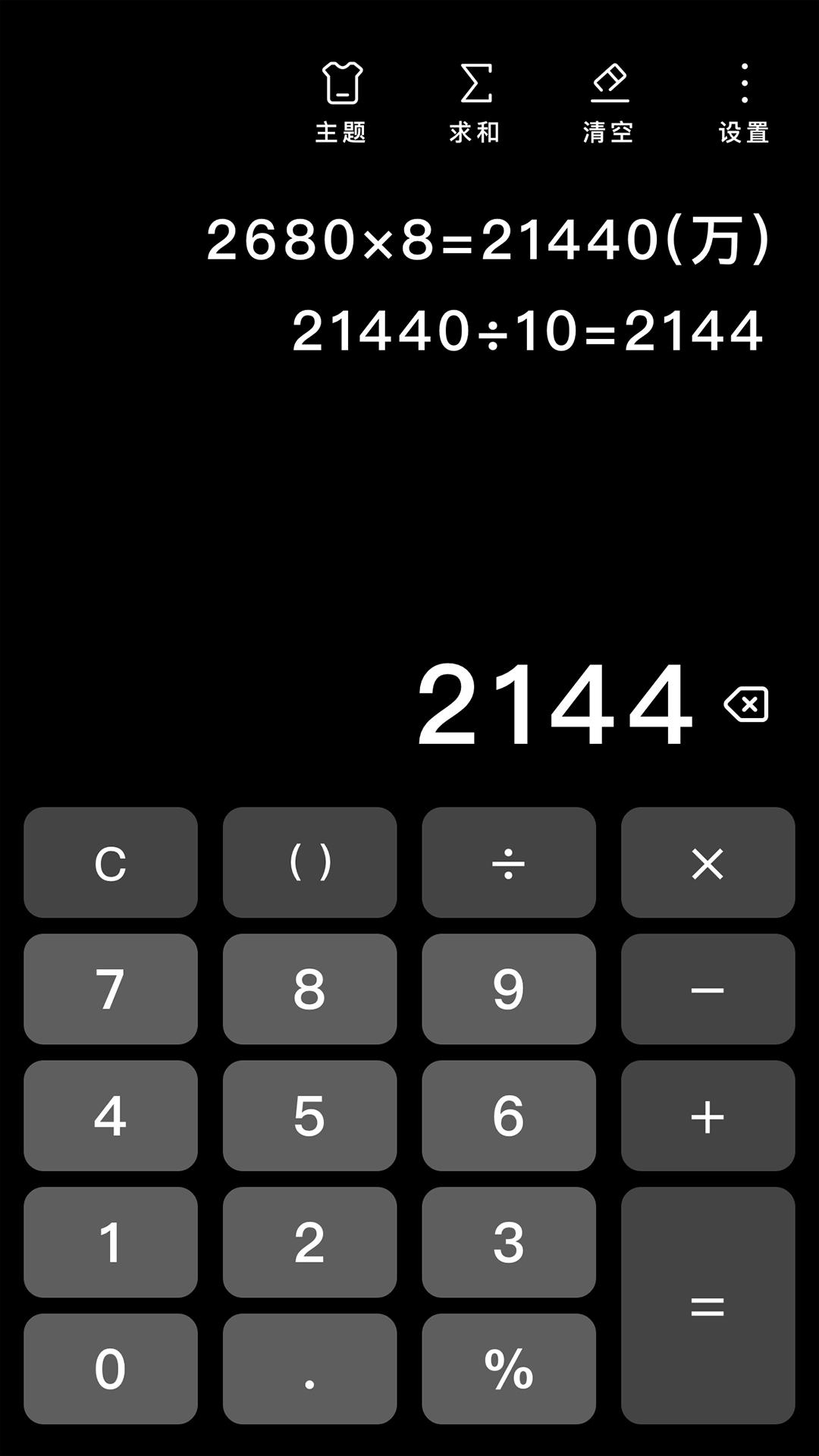The width and height of the screenshot is (819, 1456).
Task: Tap the minus − key
Action: pyautogui.click(x=708, y=989)
